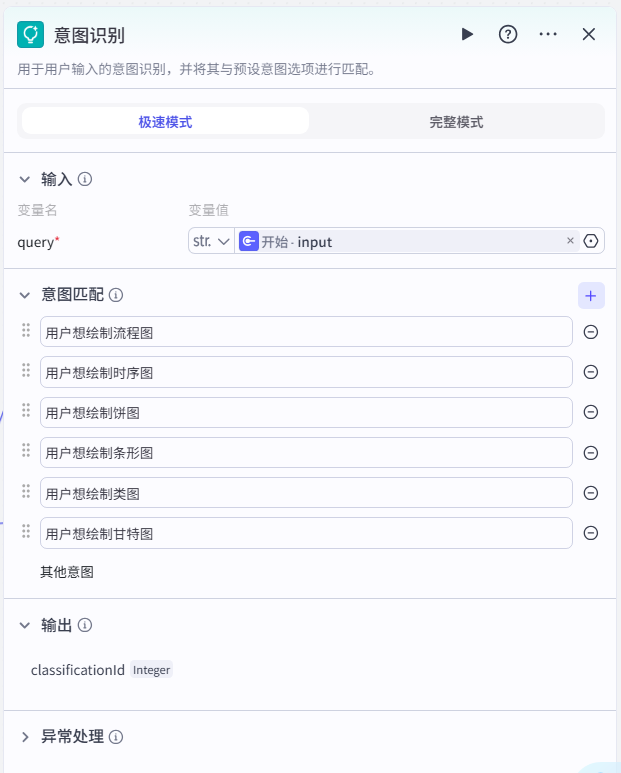Delete the 用户想绘制甘特图 intent
The height and width of the screenshot is (773, 621).
pyautogui.click(x=591, y=533)
